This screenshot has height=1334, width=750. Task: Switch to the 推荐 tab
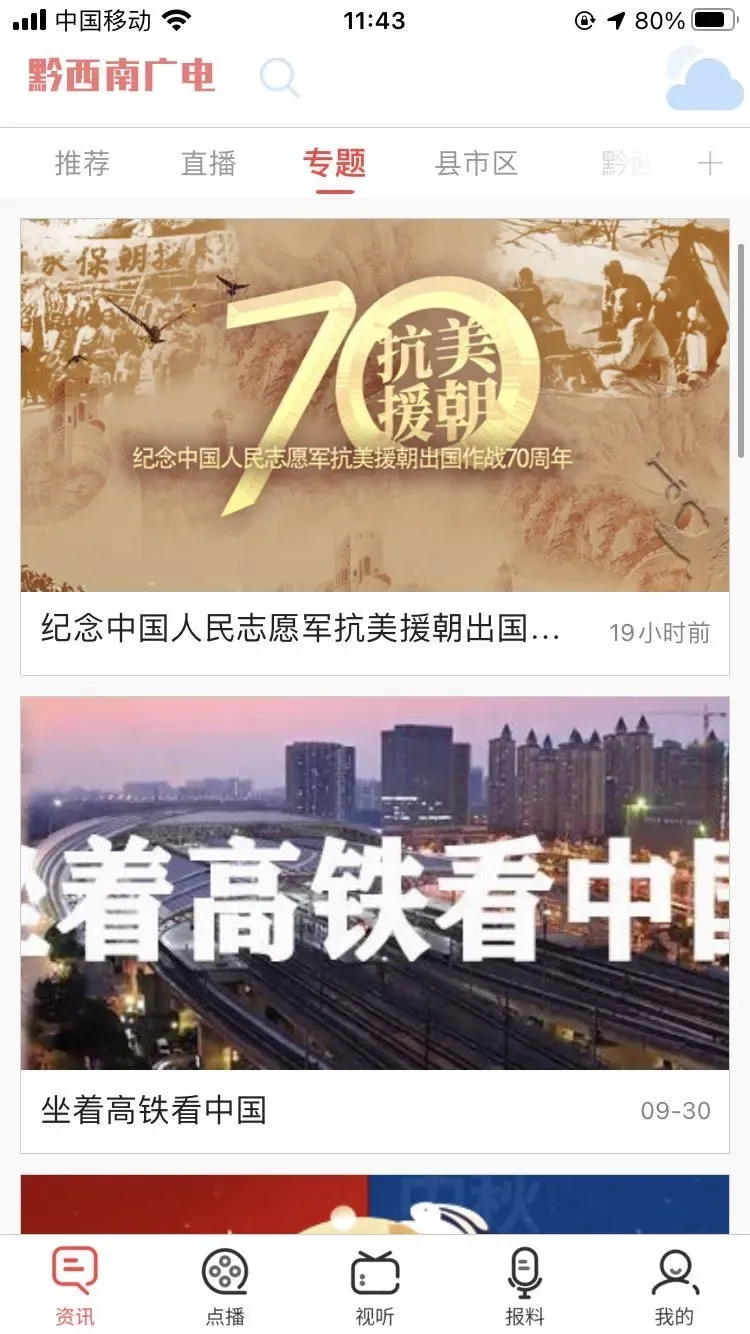(x=82, y=163)
